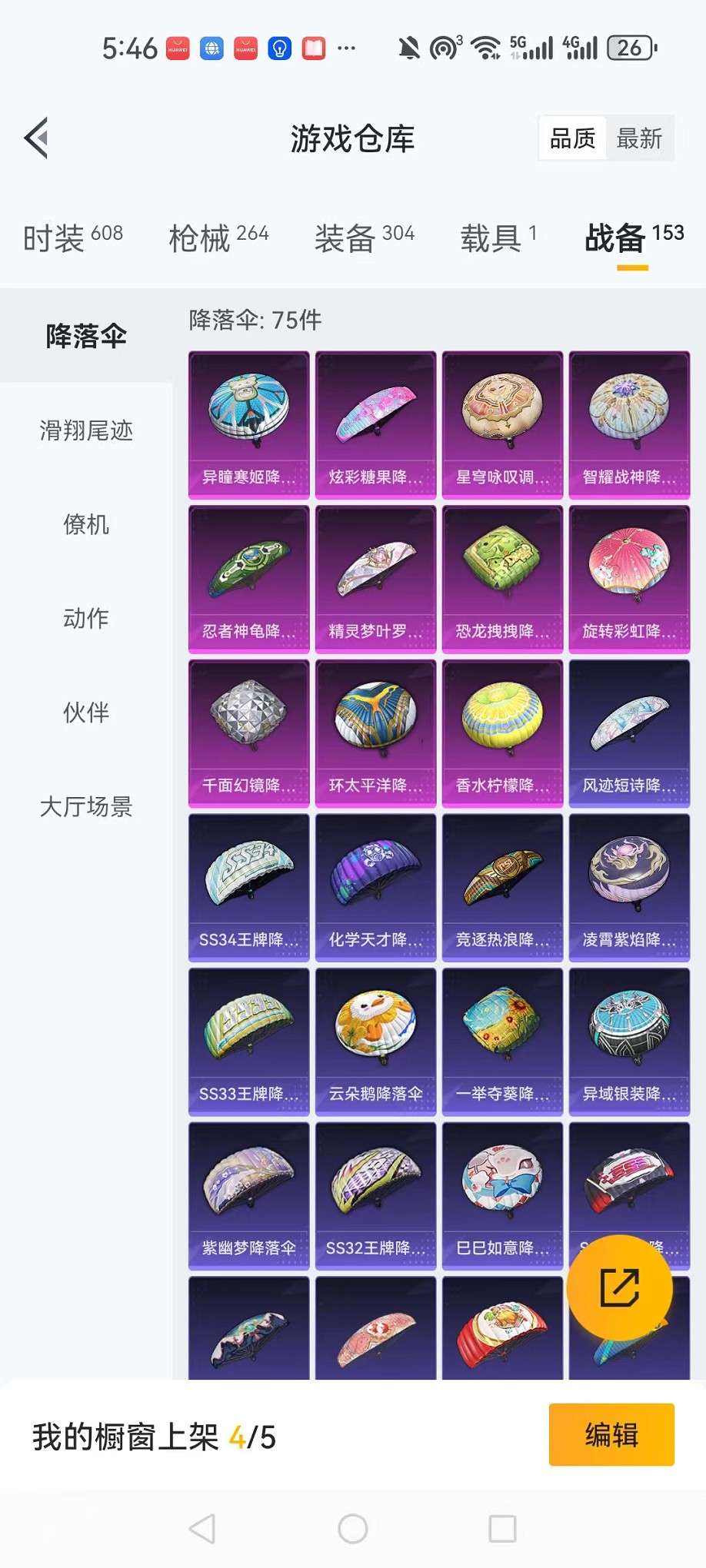Sort by 最新
The width and height of the screenshot is (706, 1568).
(x=638, y=138)
